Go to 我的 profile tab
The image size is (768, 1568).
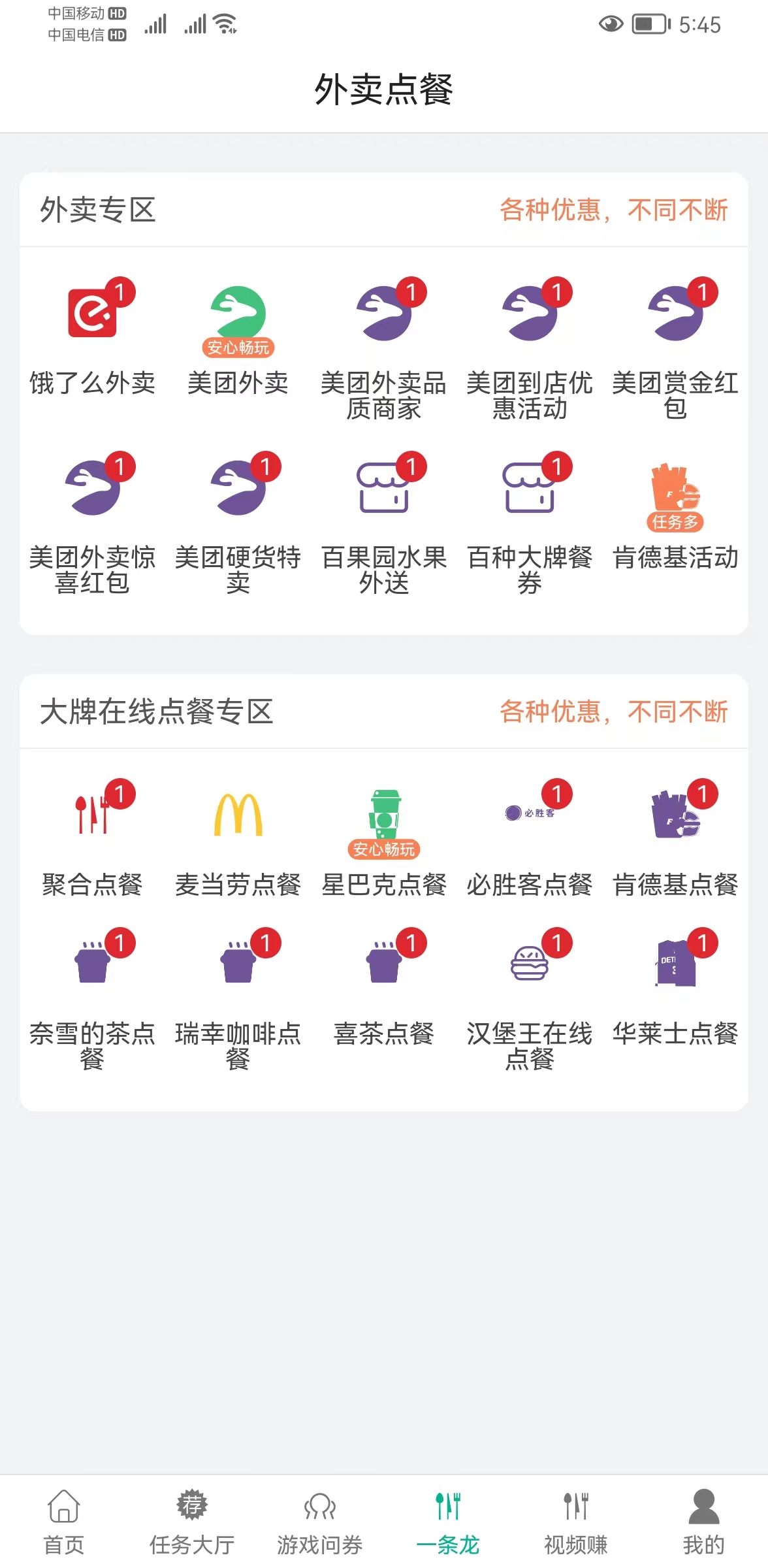tap(704, 1516)
